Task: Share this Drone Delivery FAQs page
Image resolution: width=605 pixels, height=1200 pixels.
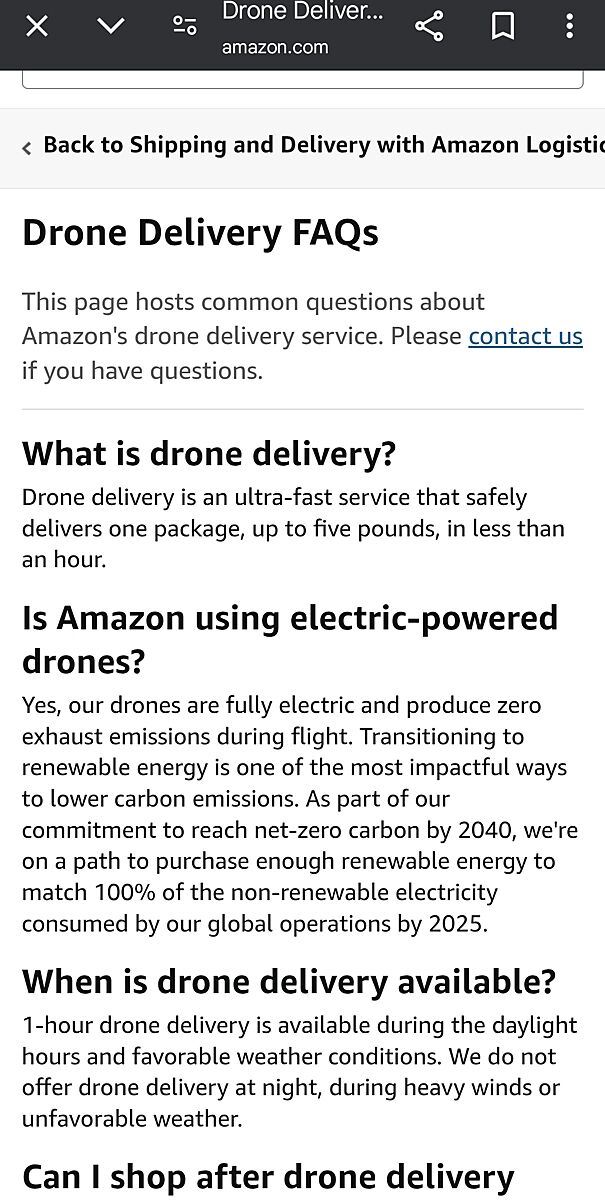Action: pos(429,26)
